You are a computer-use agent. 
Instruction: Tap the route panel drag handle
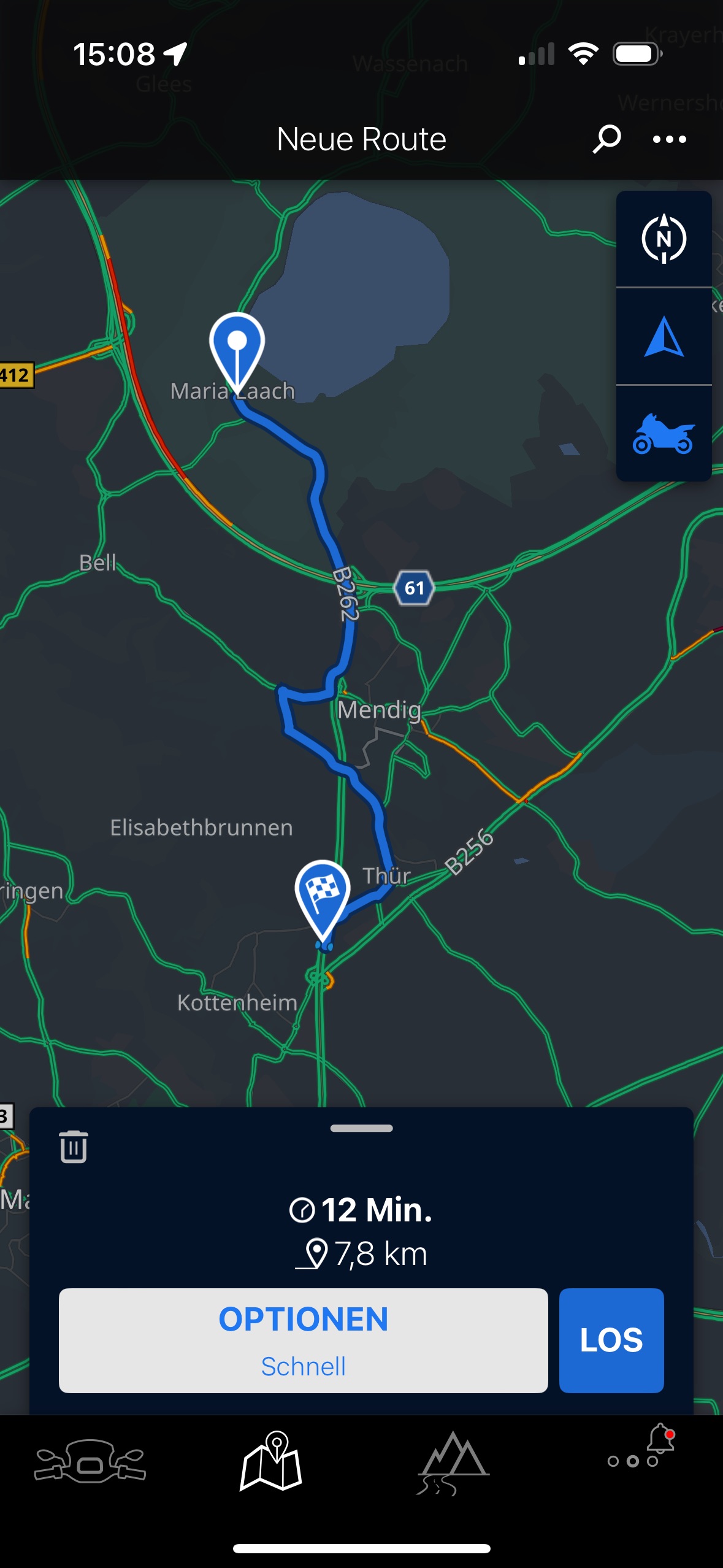click(x=361, y=1128)
